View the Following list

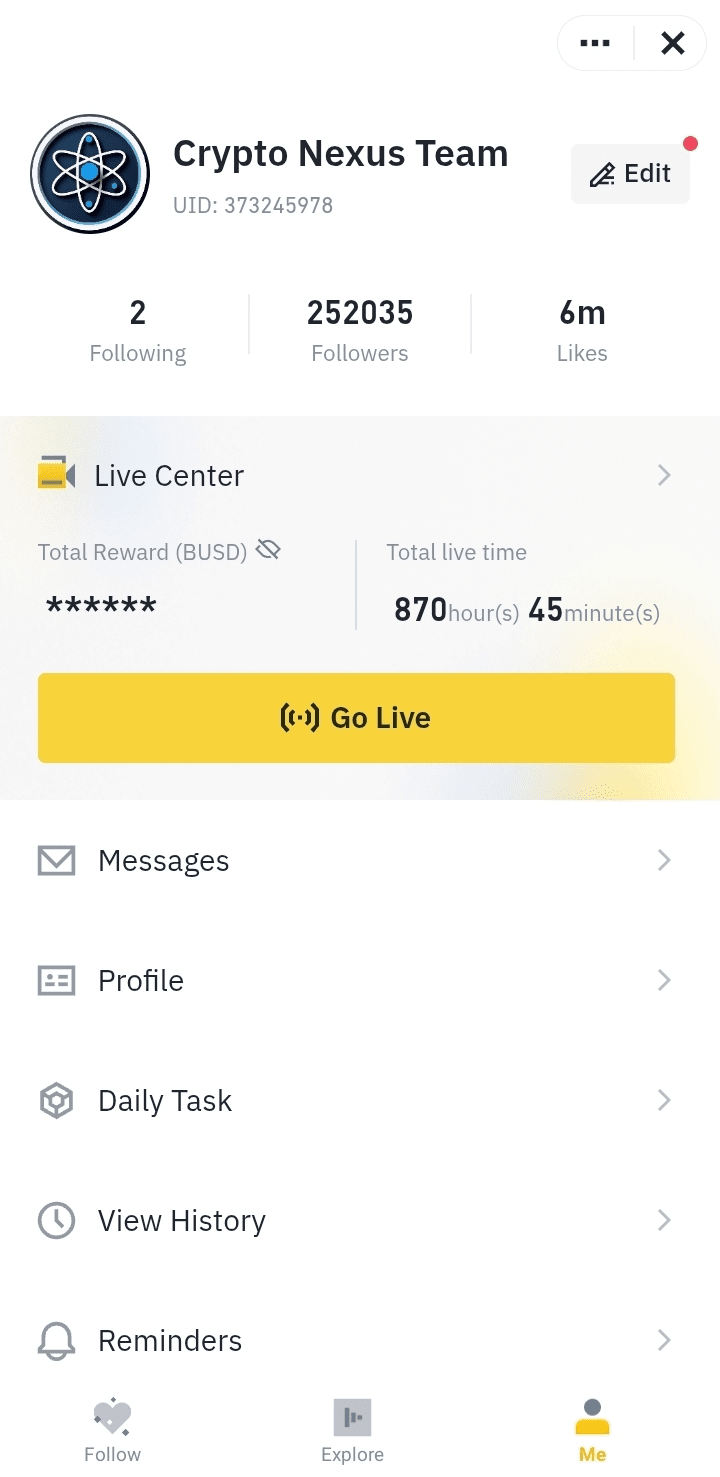[138, 330]
